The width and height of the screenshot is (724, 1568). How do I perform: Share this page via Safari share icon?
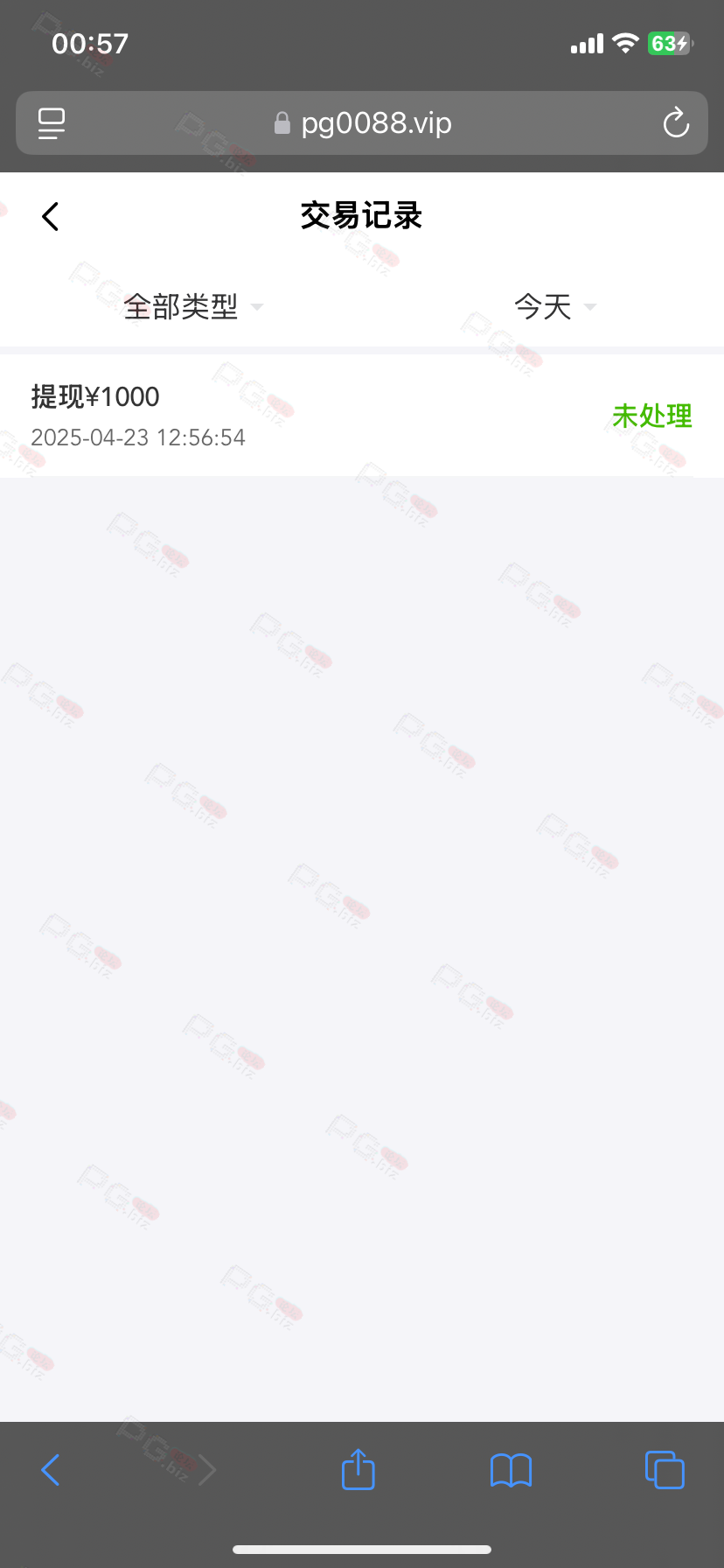[x=358, y=1468]
